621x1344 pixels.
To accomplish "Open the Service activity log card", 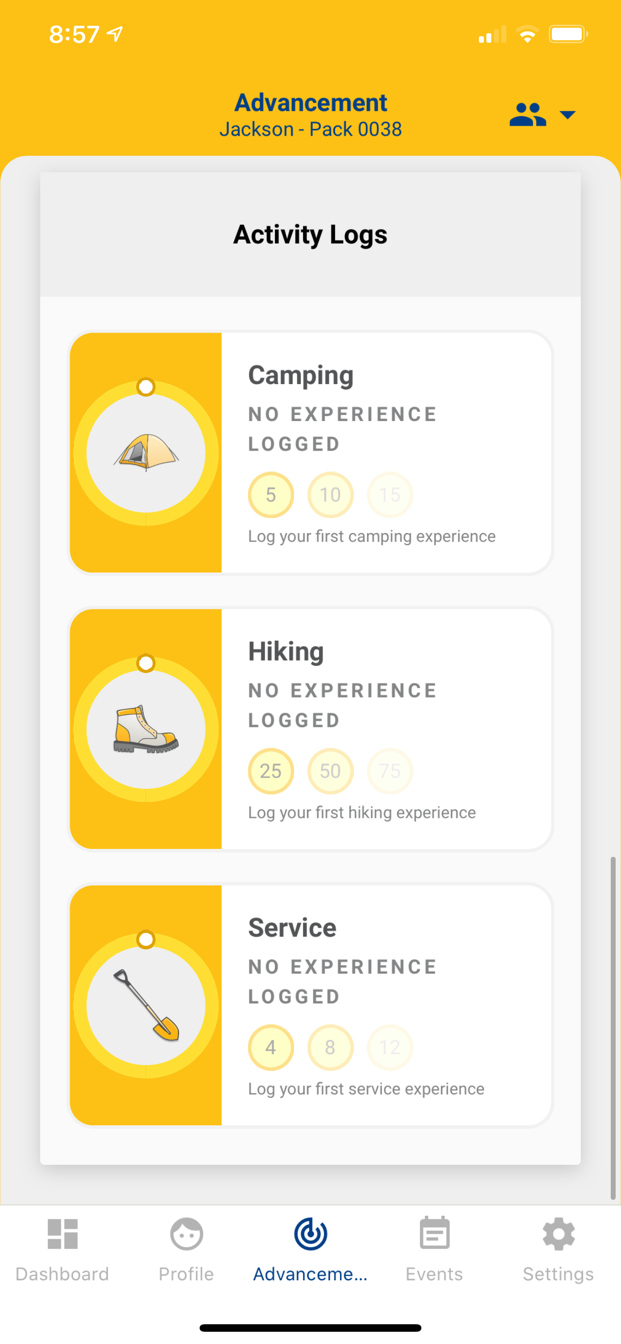I will 310,1005.
